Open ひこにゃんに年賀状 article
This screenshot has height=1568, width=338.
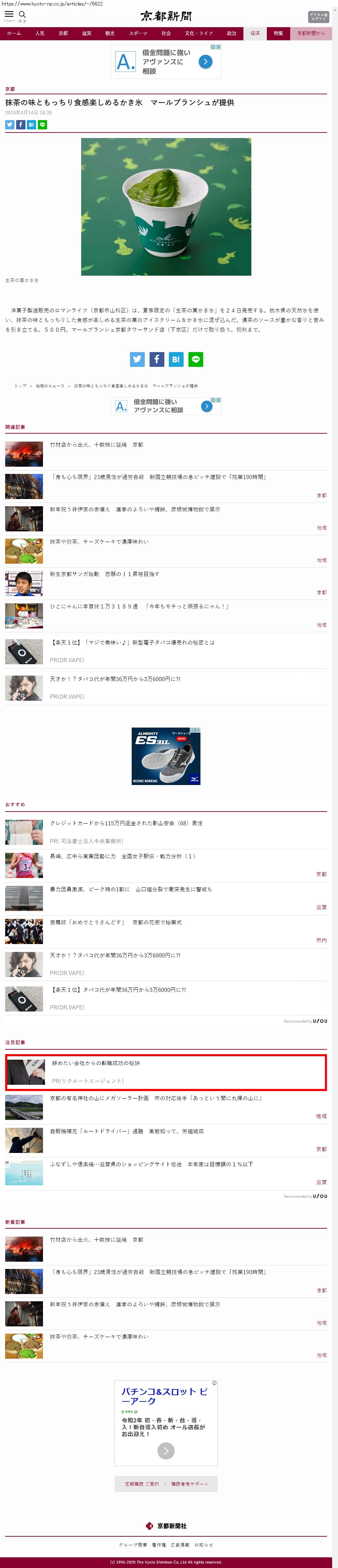click(x=139, y=606)
